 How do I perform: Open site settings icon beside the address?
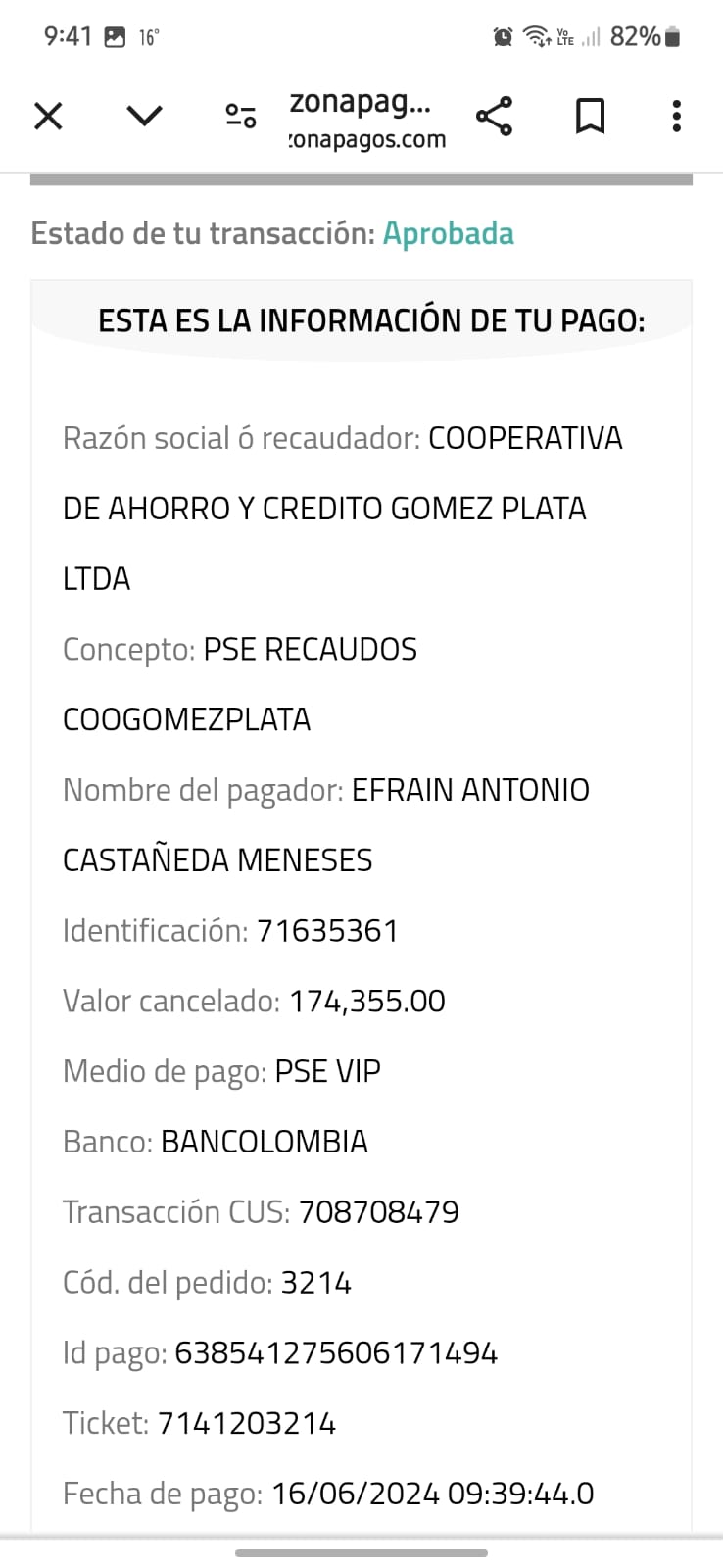[x=241, y=117]
